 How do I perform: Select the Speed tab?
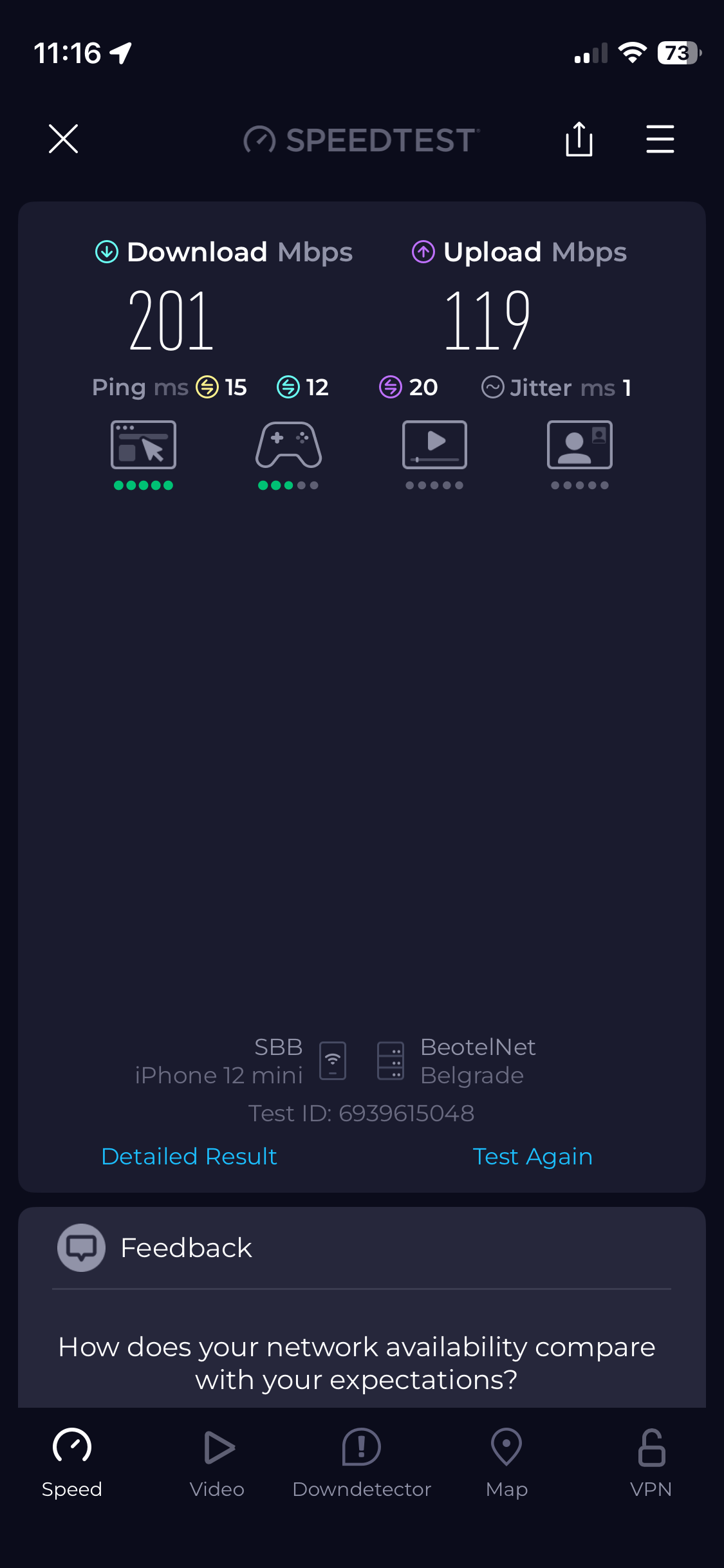click(x=72, y=1462)
